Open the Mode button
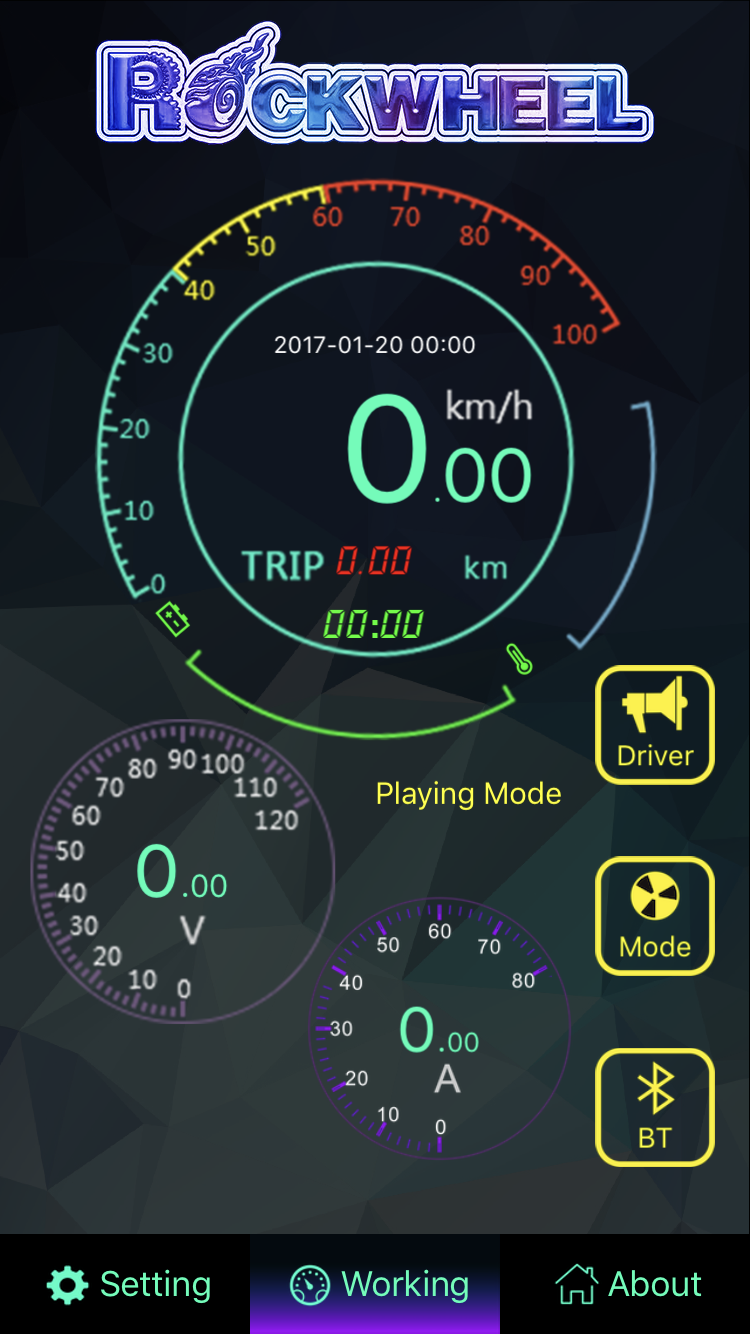The width and height of the screenshot is (750, 1334). tap(655, 916)
